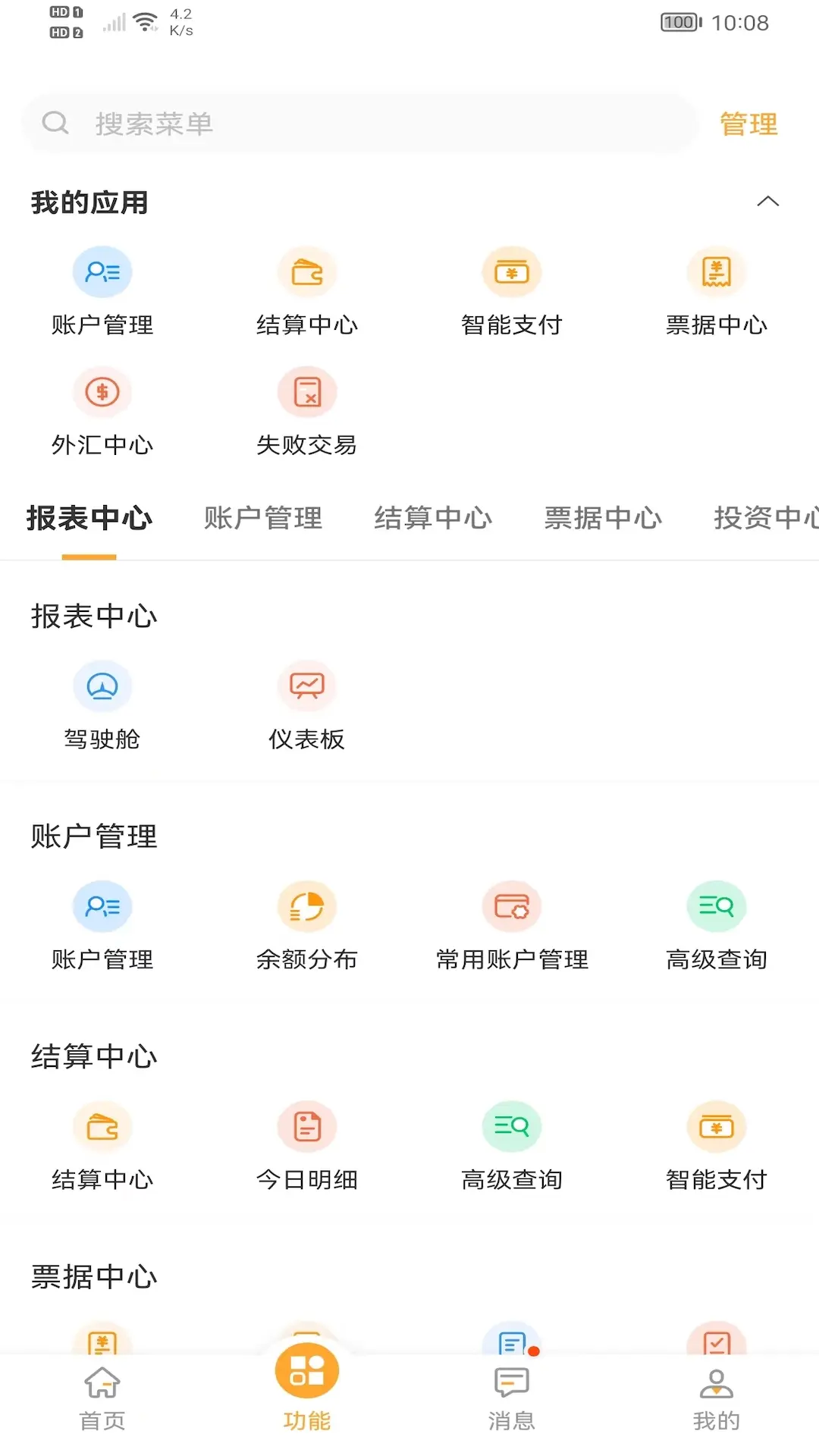
Task: Tap the 管理 manage link
Action: tap(748, 123)
